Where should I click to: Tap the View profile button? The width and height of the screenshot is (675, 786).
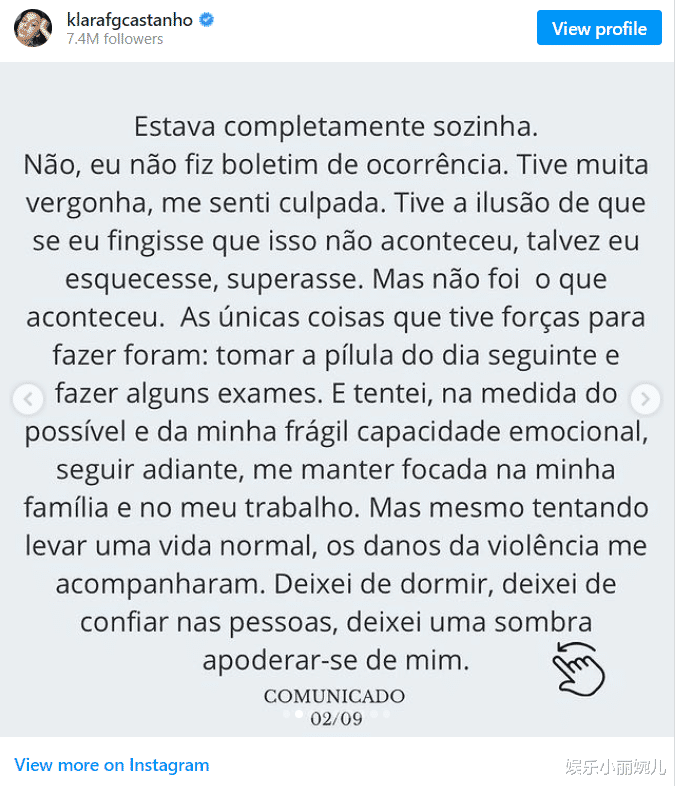[599, 28]
